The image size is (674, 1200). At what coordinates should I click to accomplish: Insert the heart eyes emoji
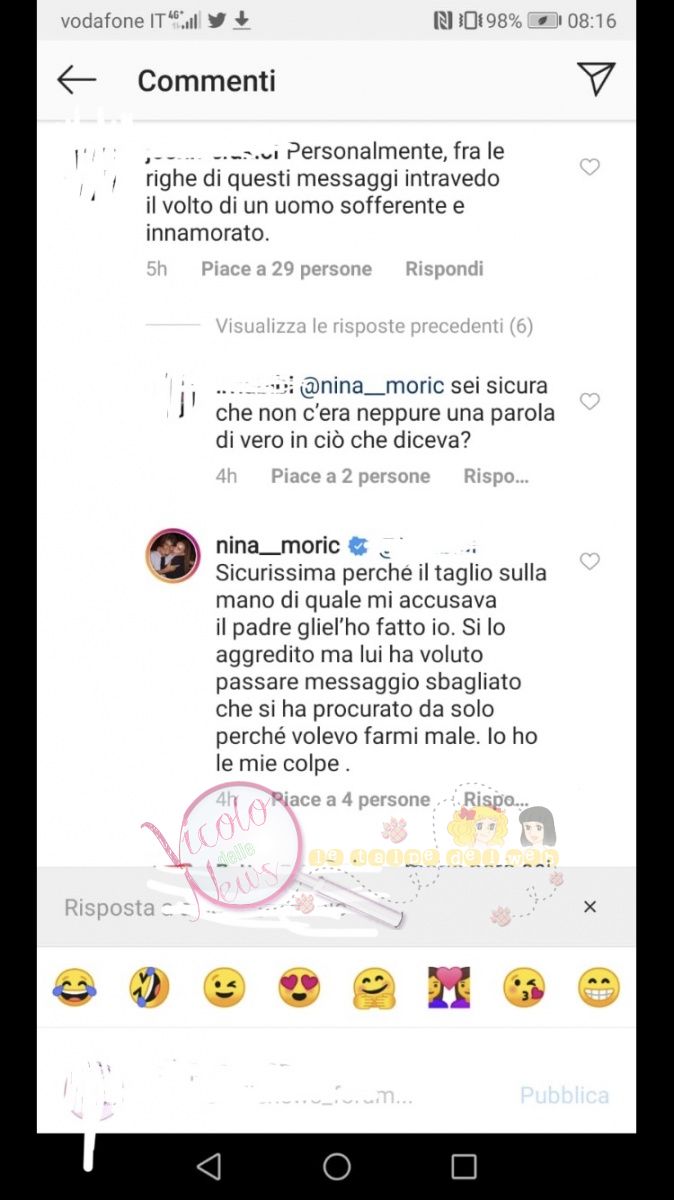tap(299, 989)
